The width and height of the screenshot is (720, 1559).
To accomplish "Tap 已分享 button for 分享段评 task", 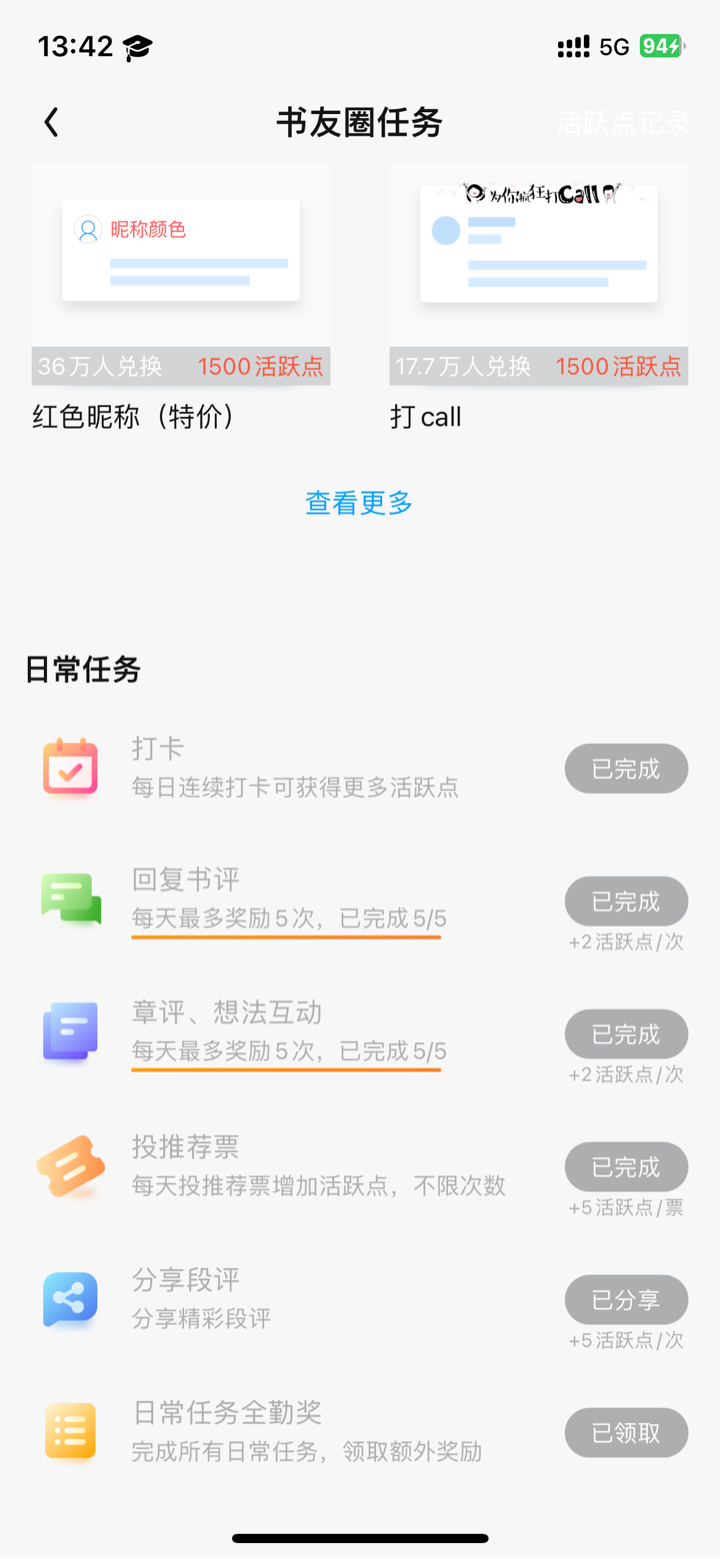I will 626,1300.
